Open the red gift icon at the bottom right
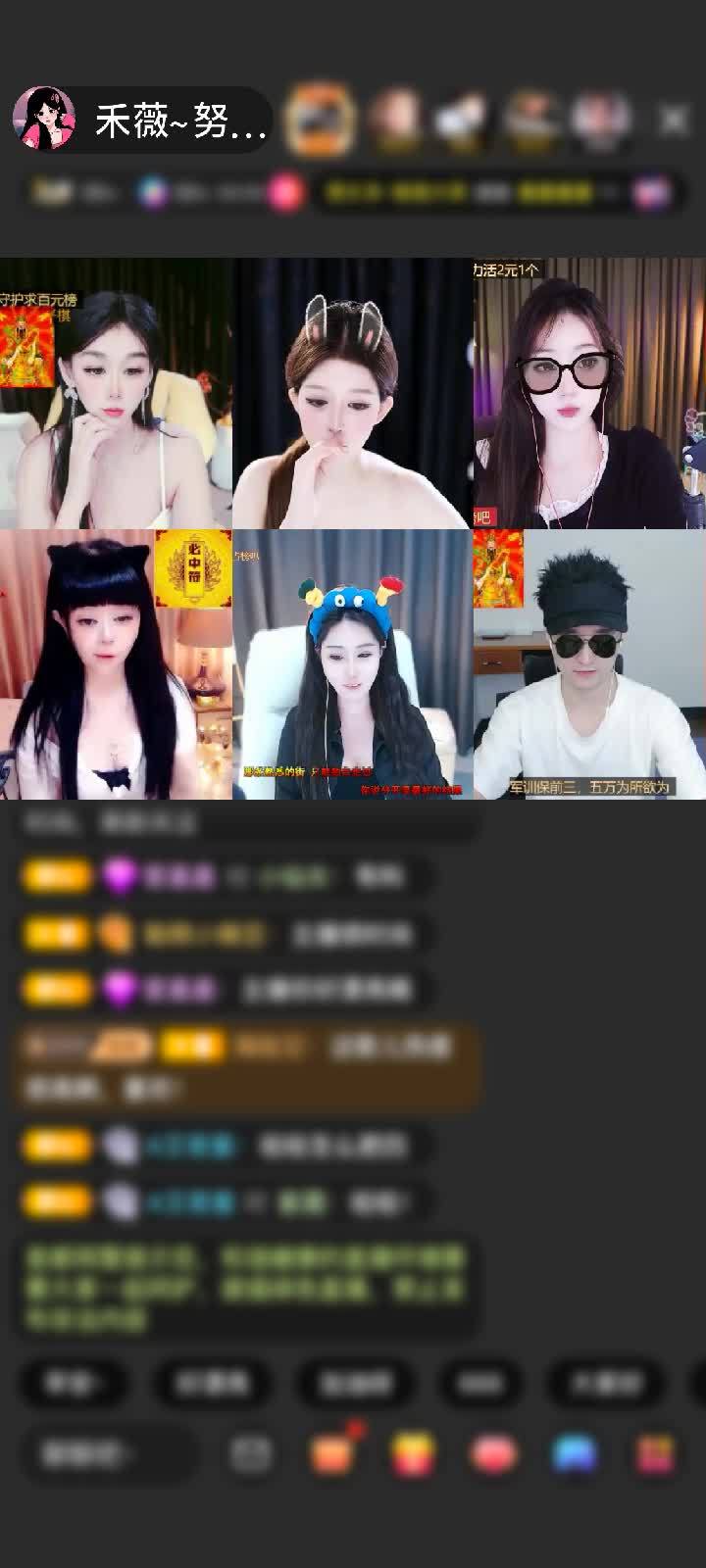706x1568 pixels. coord(655,1454)
